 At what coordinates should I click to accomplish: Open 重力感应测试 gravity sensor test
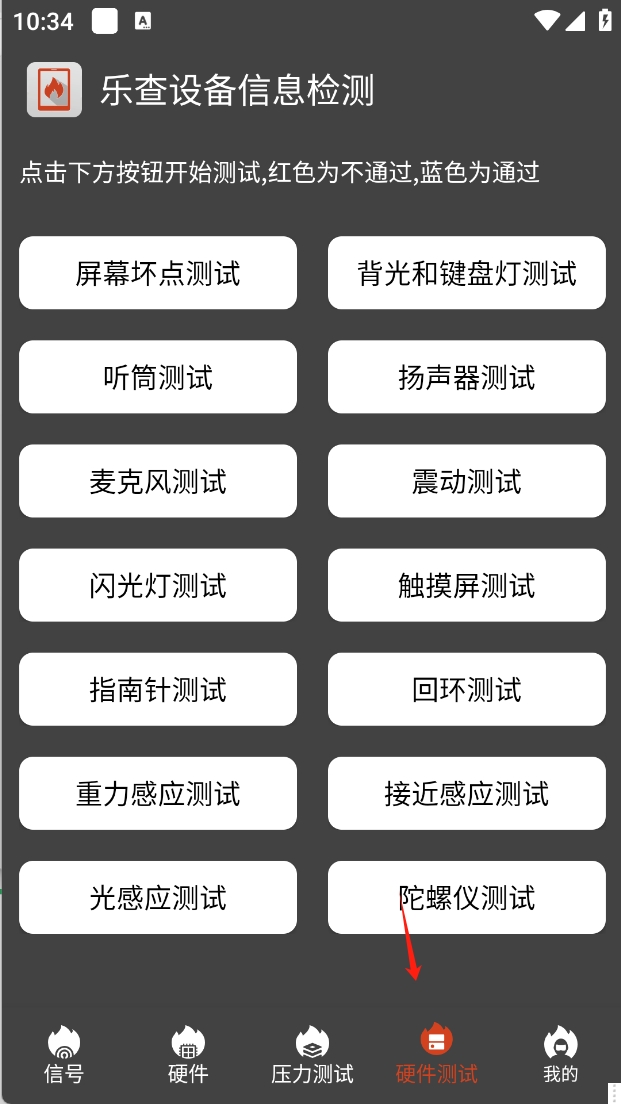[x=158, y=793]
